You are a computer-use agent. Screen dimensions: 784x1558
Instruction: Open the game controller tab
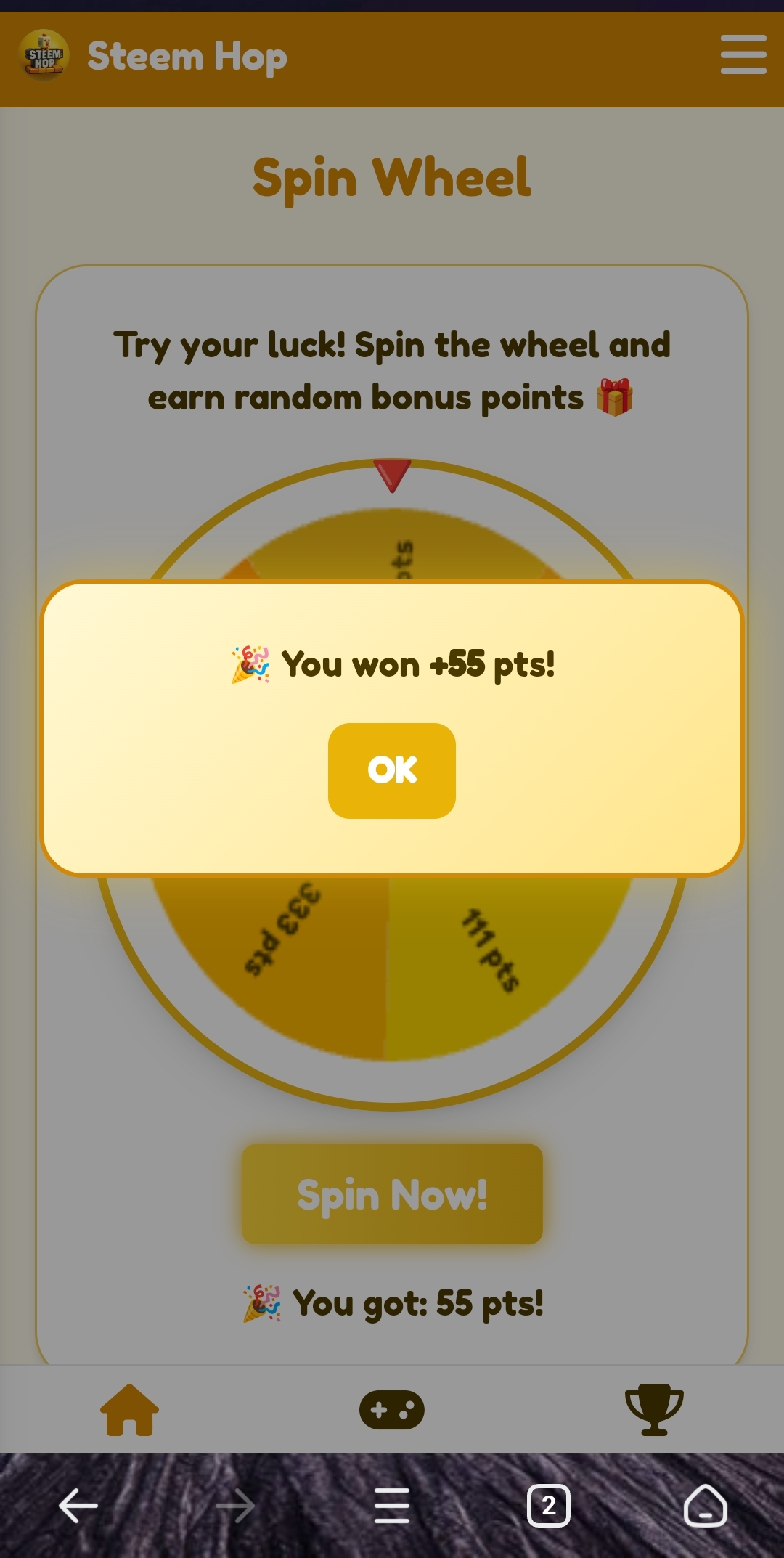[392, 1409]
